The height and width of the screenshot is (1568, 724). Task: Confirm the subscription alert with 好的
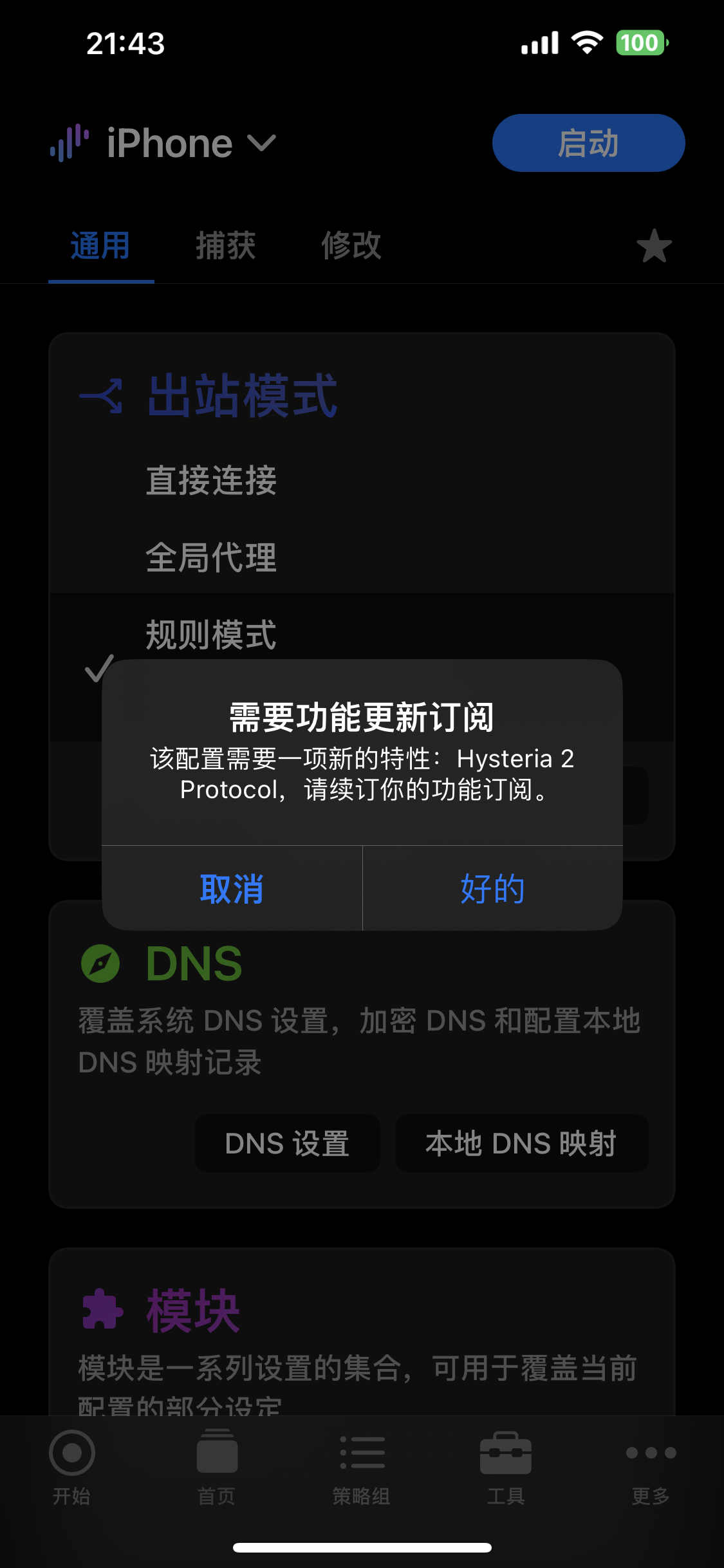click(492, 888)
